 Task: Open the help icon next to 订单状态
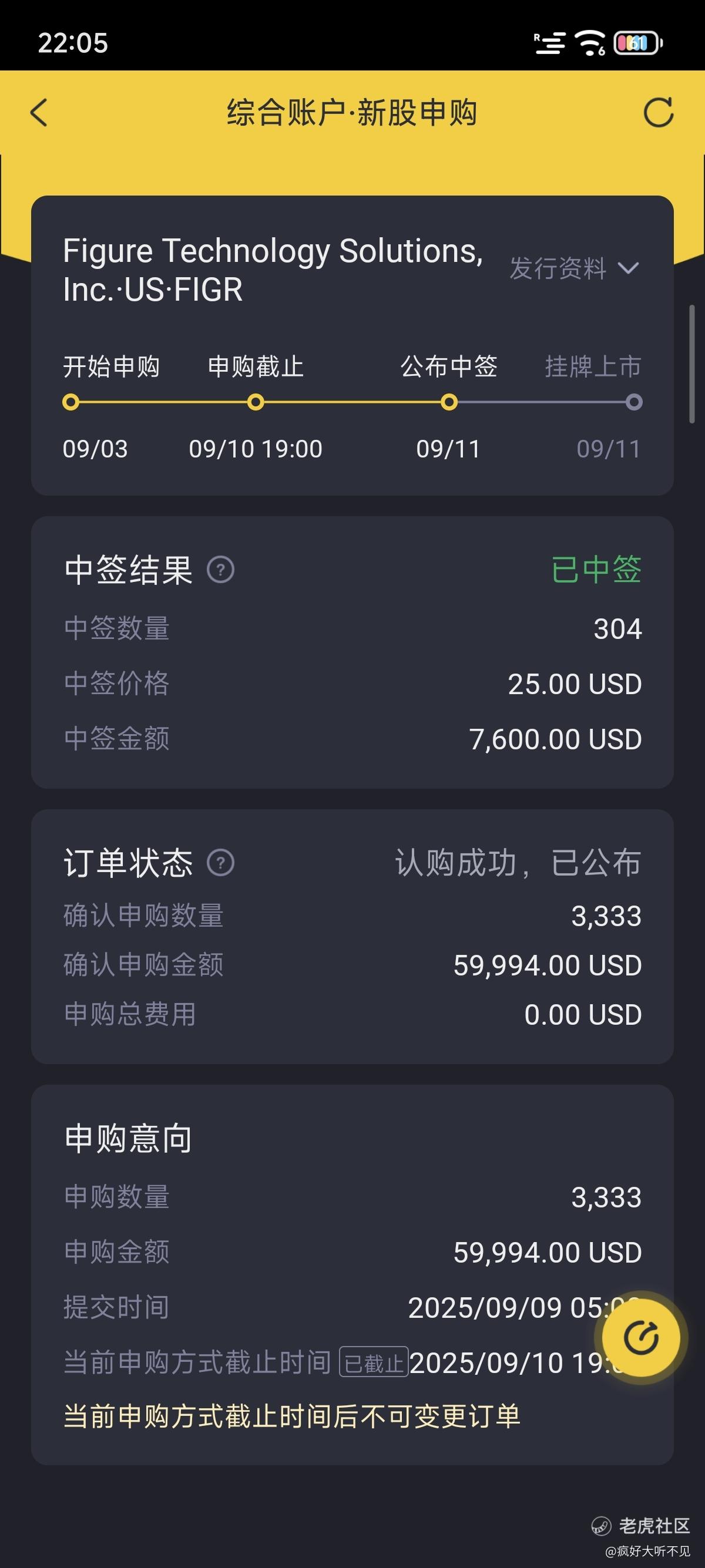(x=220, y=863)
